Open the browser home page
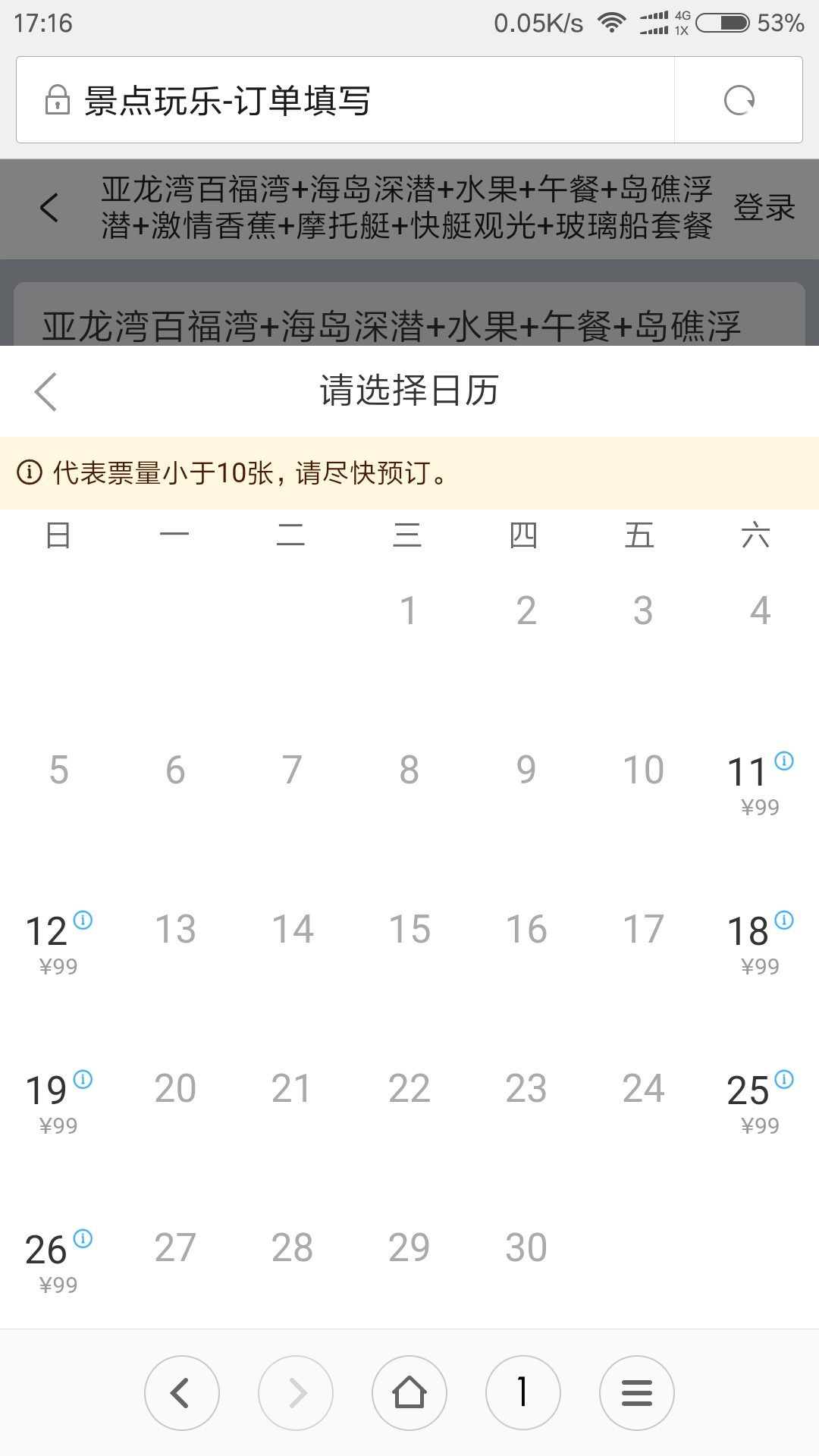 409,1393
